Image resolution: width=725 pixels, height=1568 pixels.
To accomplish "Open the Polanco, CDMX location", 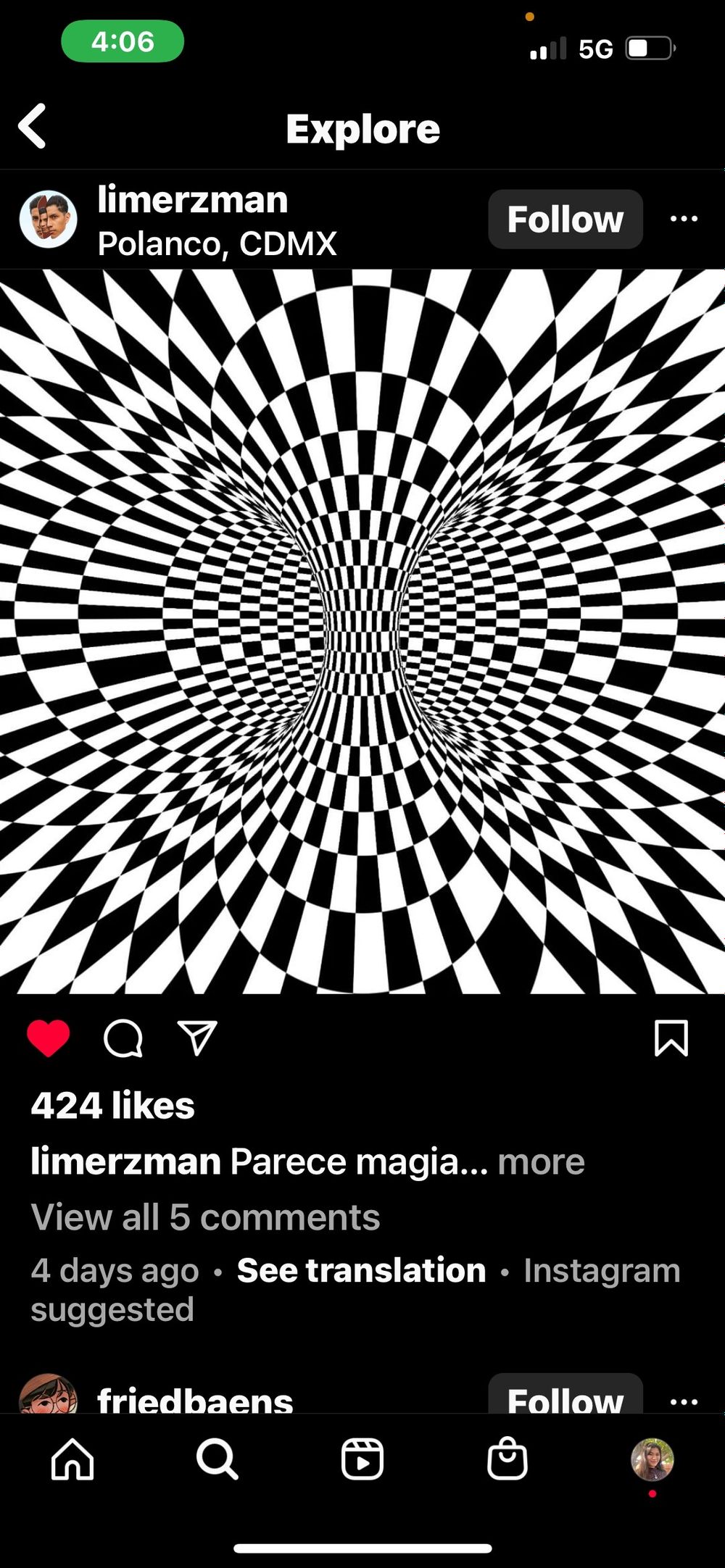I will tap(217, 244).
